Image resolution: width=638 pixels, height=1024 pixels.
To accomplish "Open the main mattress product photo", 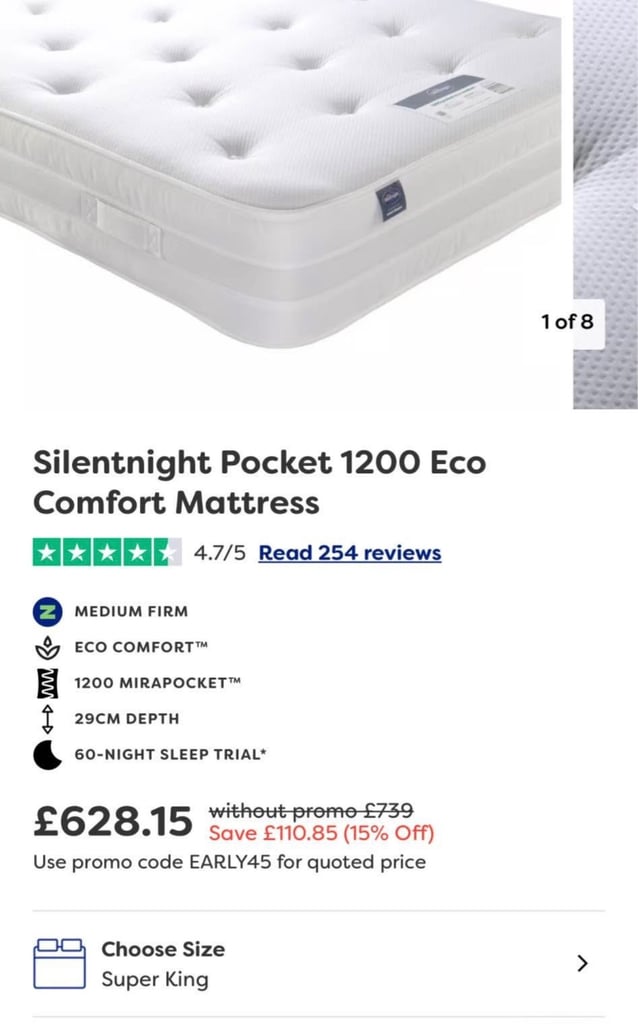I will (x=281, y=204).
